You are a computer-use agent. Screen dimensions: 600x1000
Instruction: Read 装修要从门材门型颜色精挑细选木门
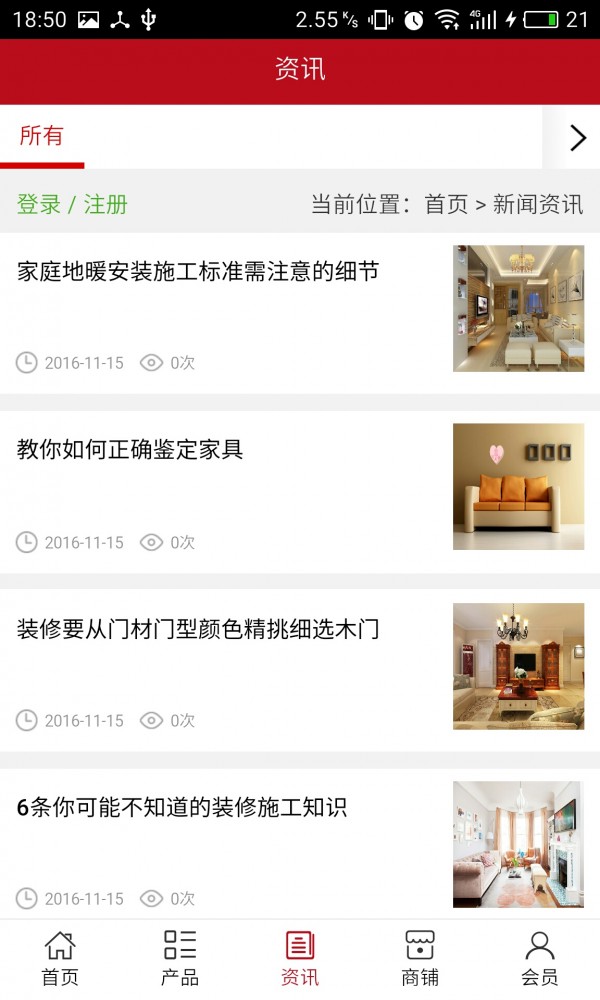tap(198, 630)
